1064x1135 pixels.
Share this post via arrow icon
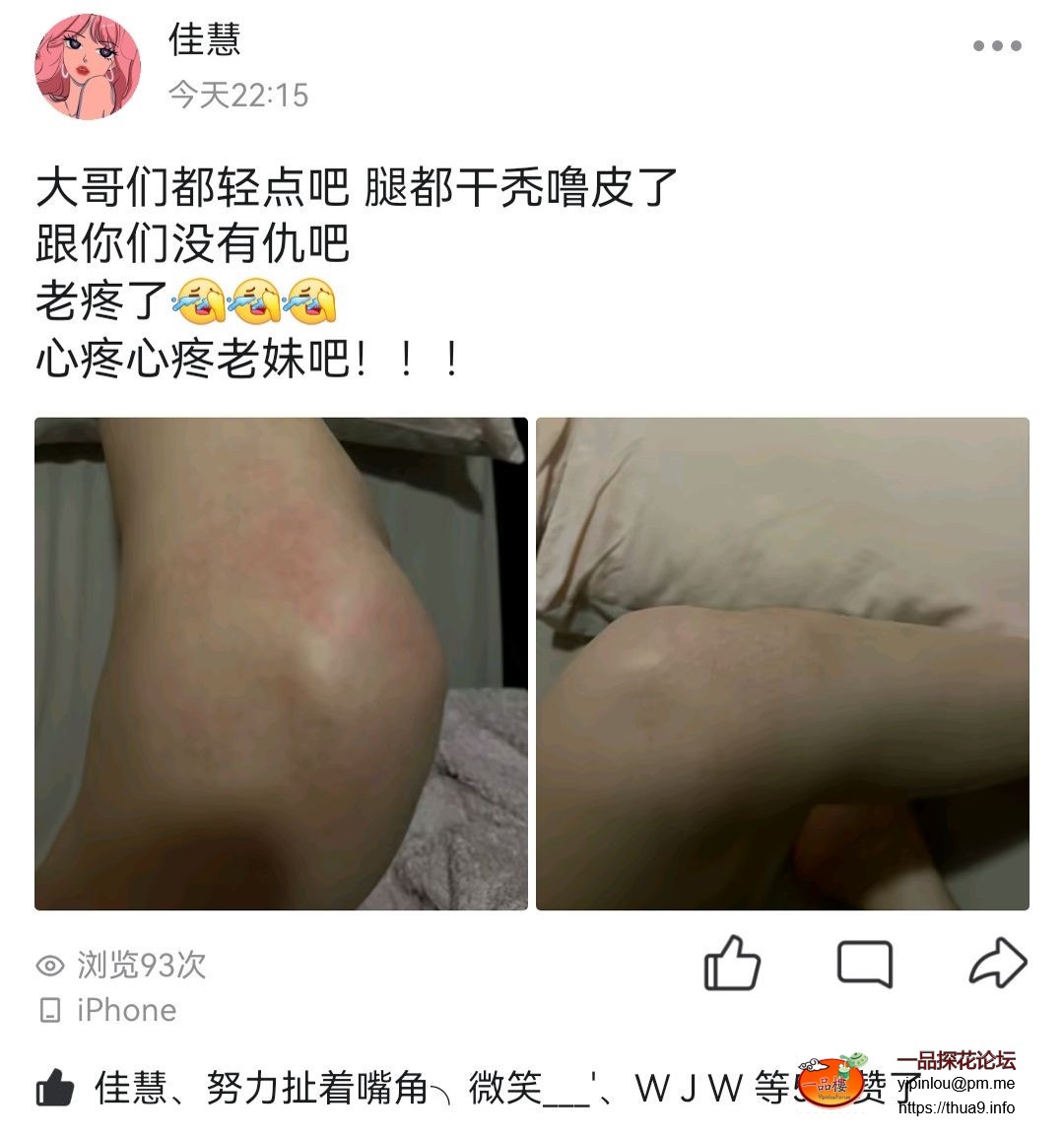997,963
